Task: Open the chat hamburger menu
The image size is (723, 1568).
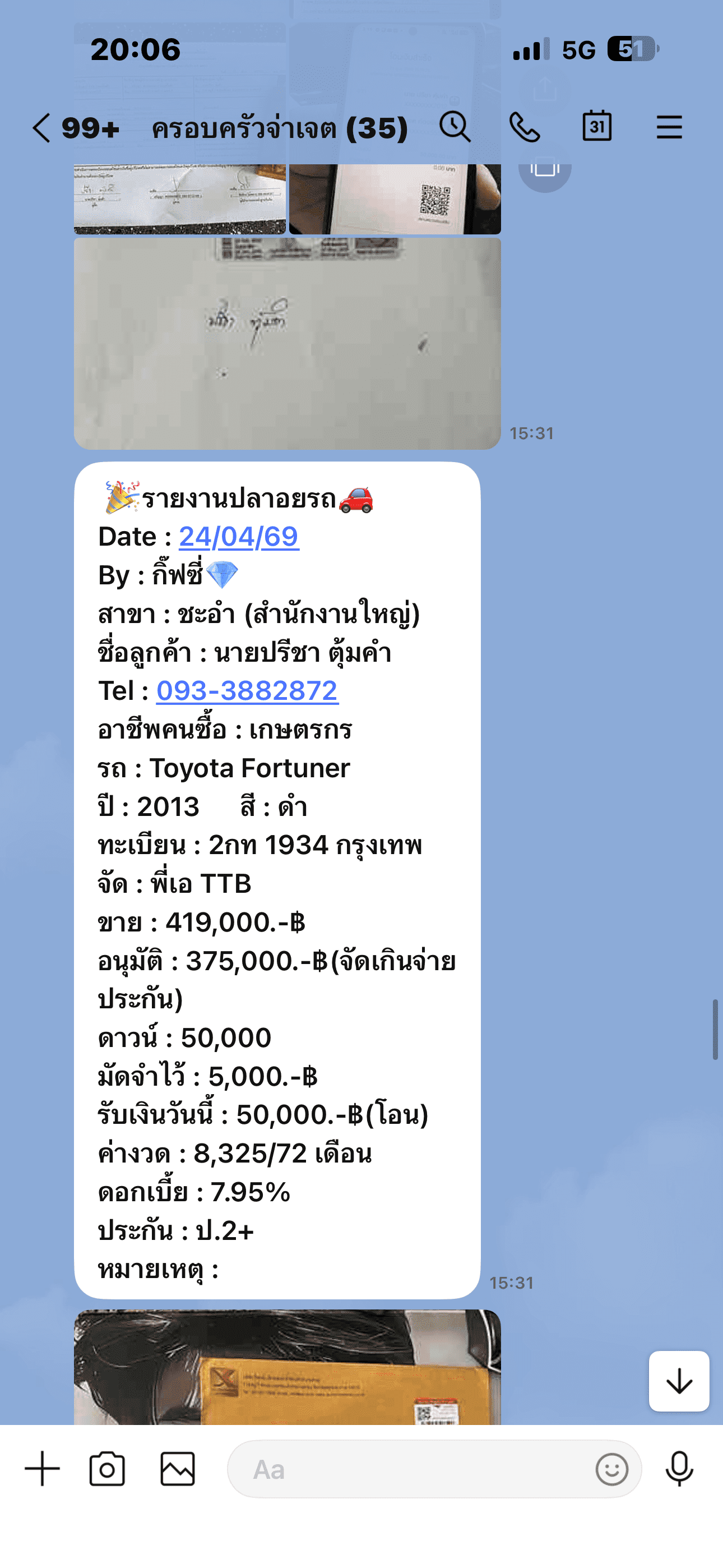Action: 669,127
